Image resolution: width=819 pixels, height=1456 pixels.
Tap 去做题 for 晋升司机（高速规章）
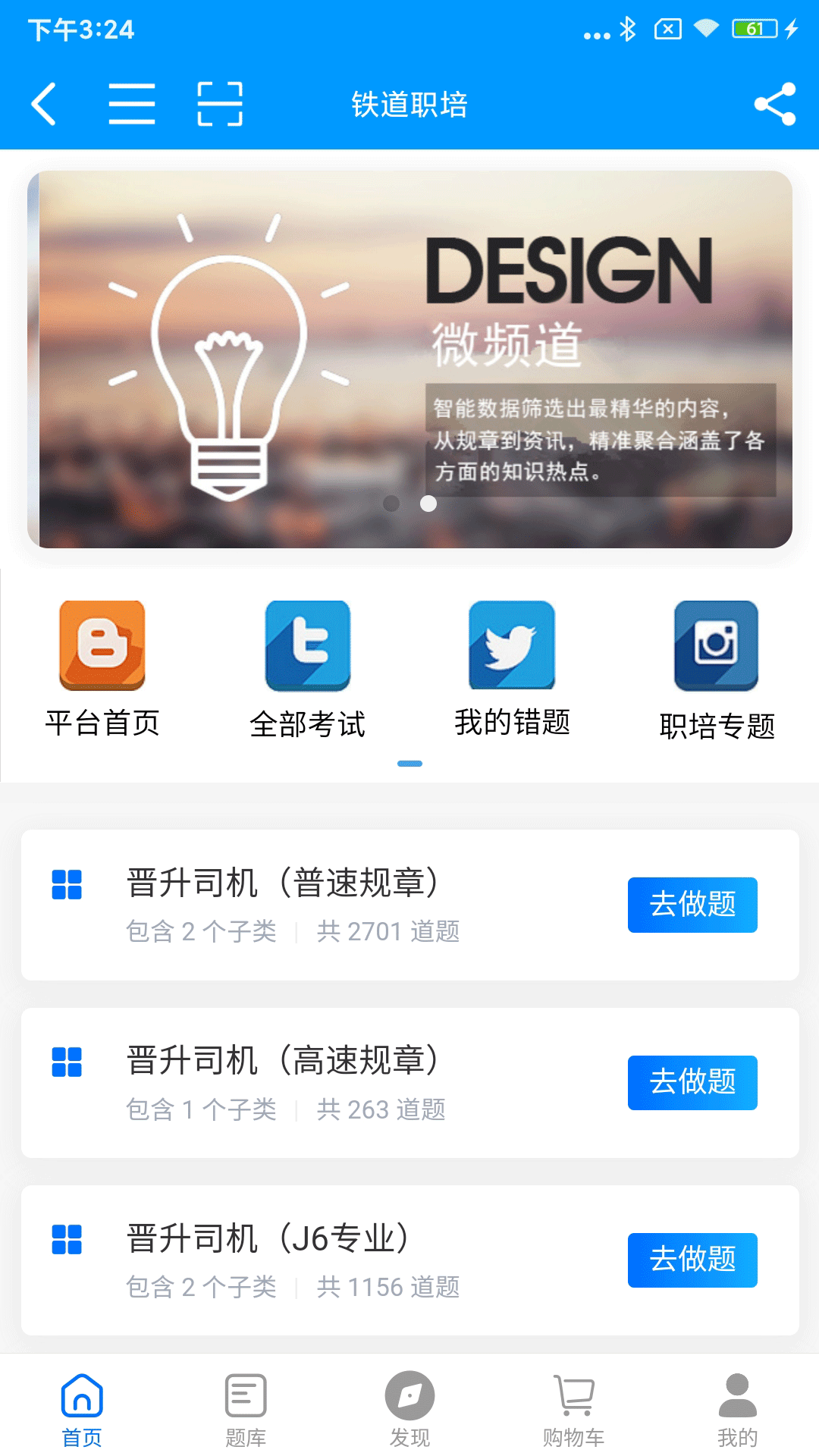click(692, 1083)
